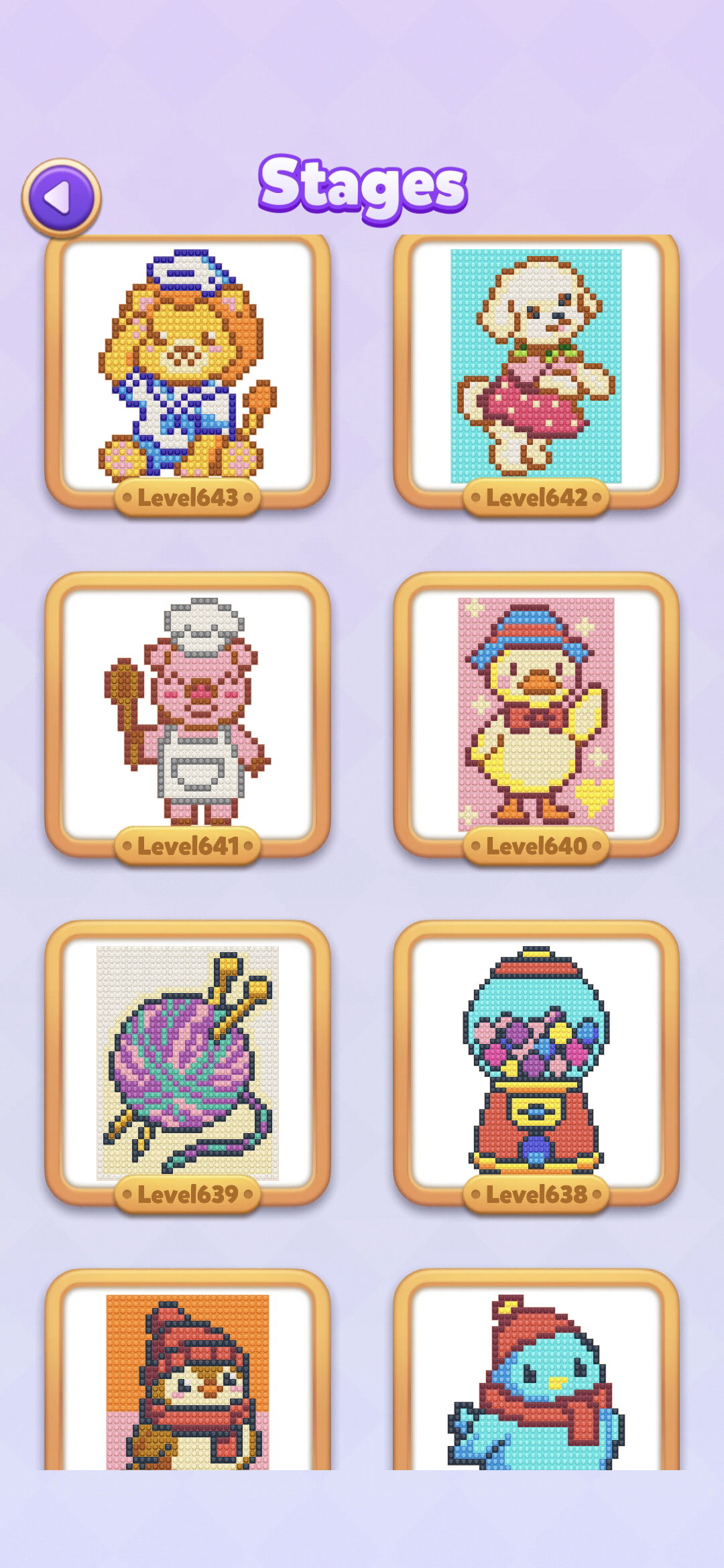This screenshot has height=1568, width=724.
Task: Select the Level640 duck with hat stage
Action: pyautogui.click(x=536, y=718)
